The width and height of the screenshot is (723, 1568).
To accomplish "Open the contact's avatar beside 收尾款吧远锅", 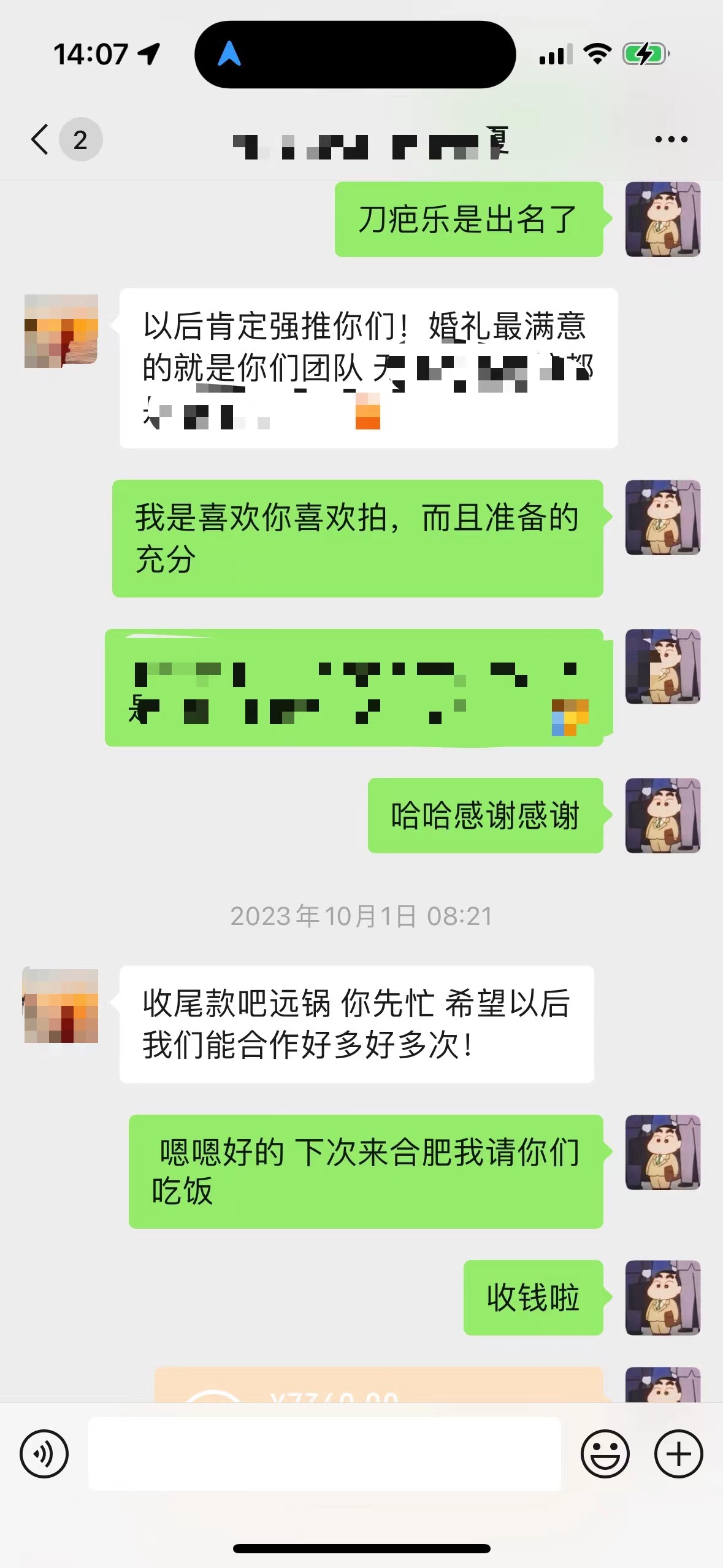I will pos(61,1005).
